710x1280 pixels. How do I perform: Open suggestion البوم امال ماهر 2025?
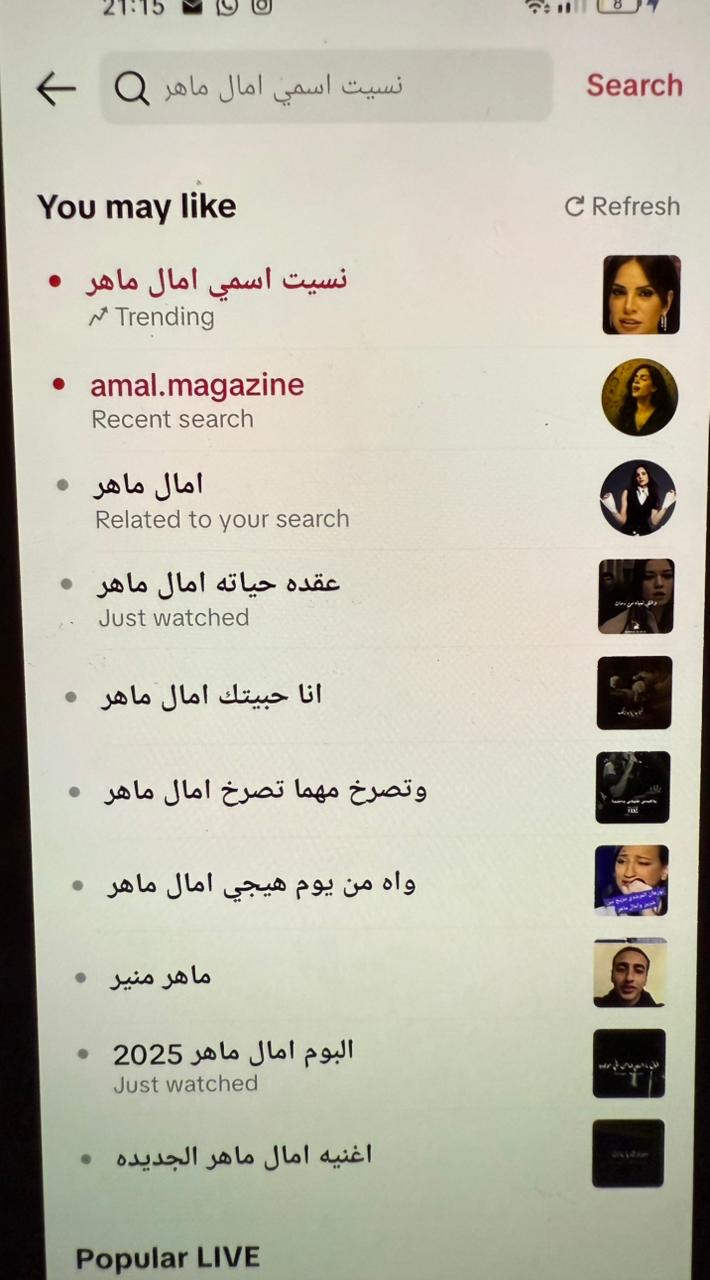[x=232, y=1052]
